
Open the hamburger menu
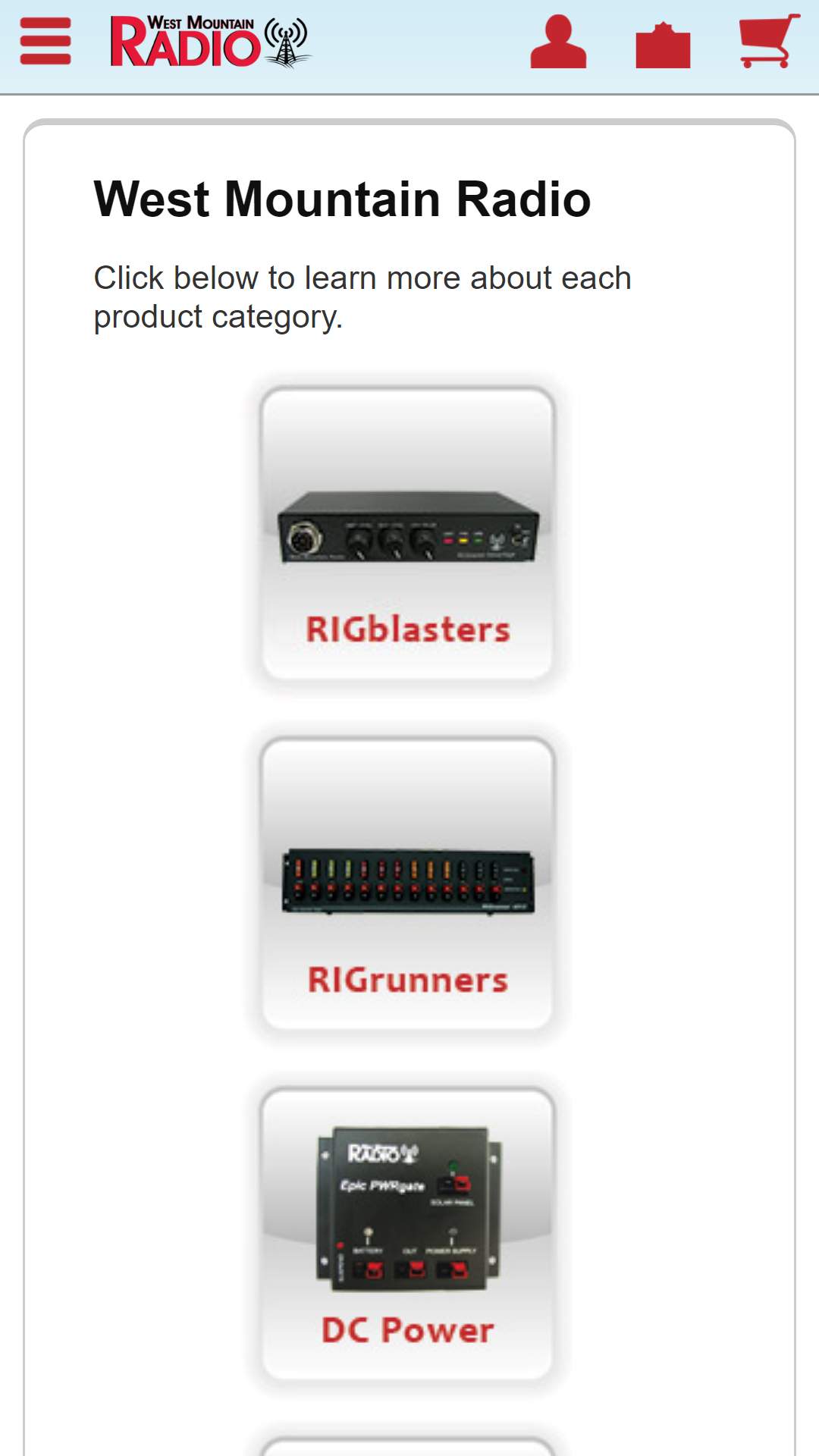(x=45, y=42)
